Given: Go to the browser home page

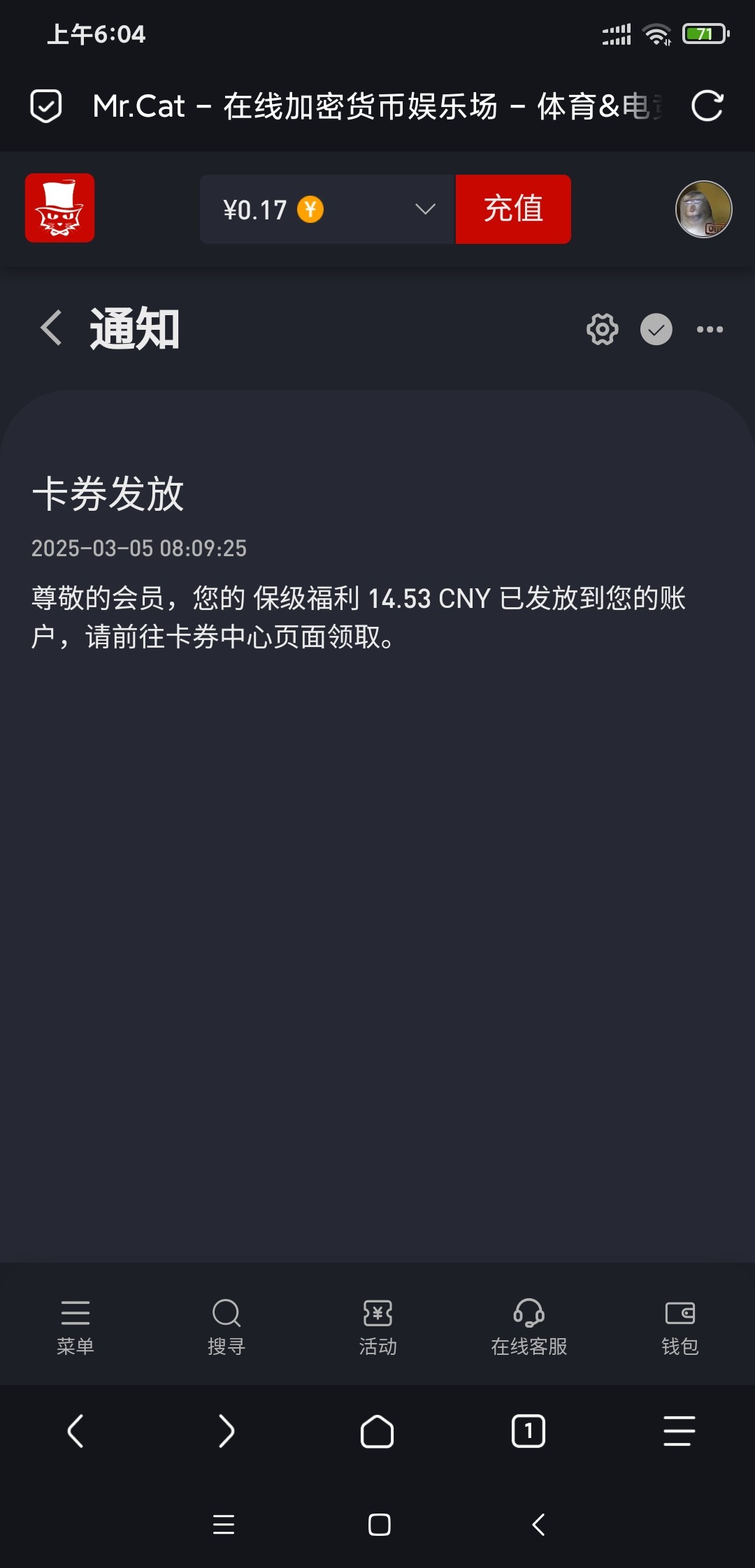Looking at the screenshot, I should (x=377, y=1431).
